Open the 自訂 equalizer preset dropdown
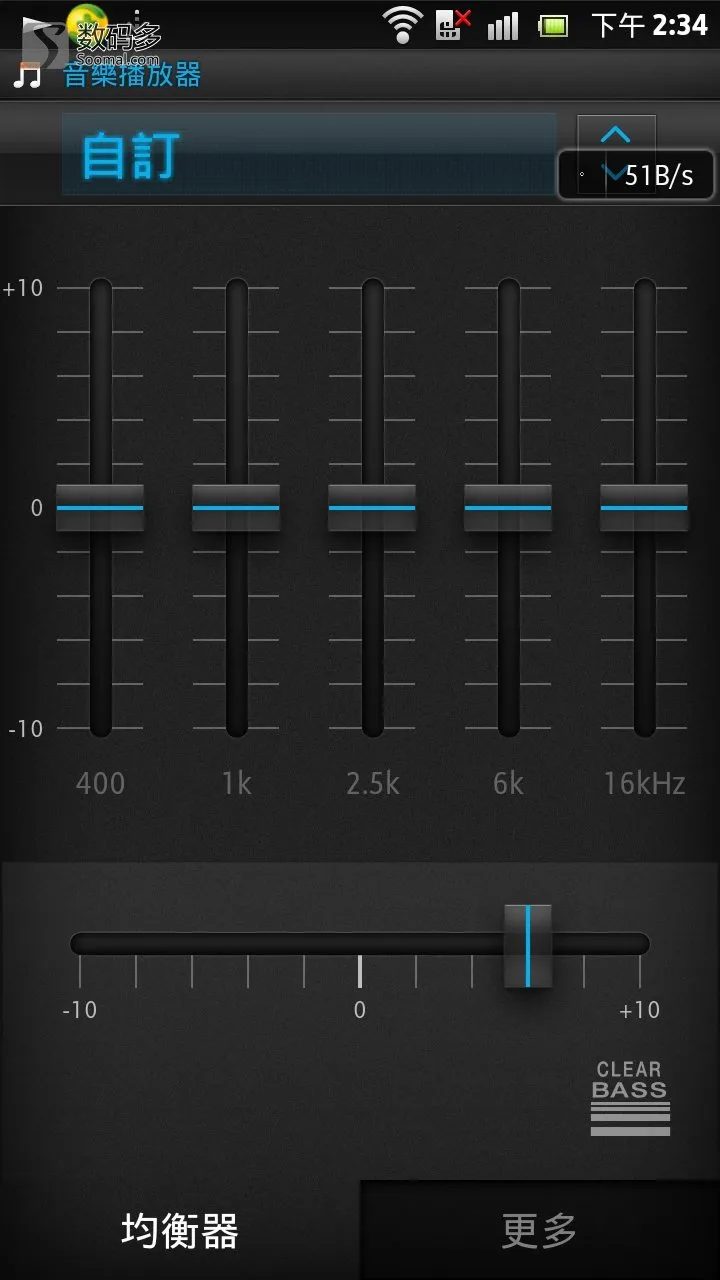Screen dimensions: 720x1280 [x=308, y=154]
